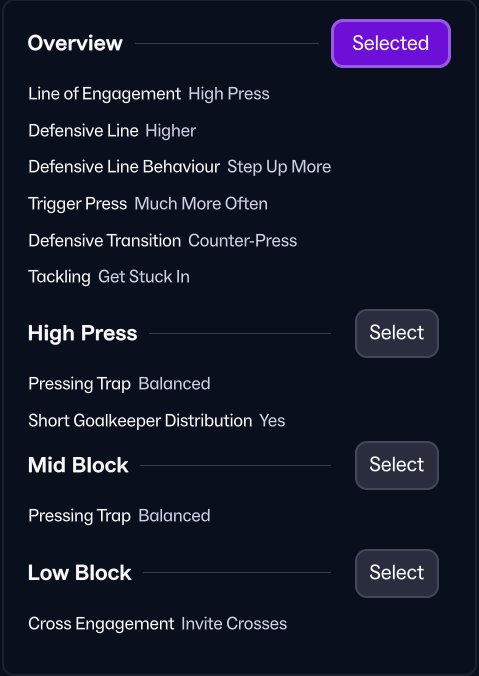Image resolution: width=479 pixels, height=676 pixels.
Task: Choose Select next to Mid Block
Action: (397, 465)
